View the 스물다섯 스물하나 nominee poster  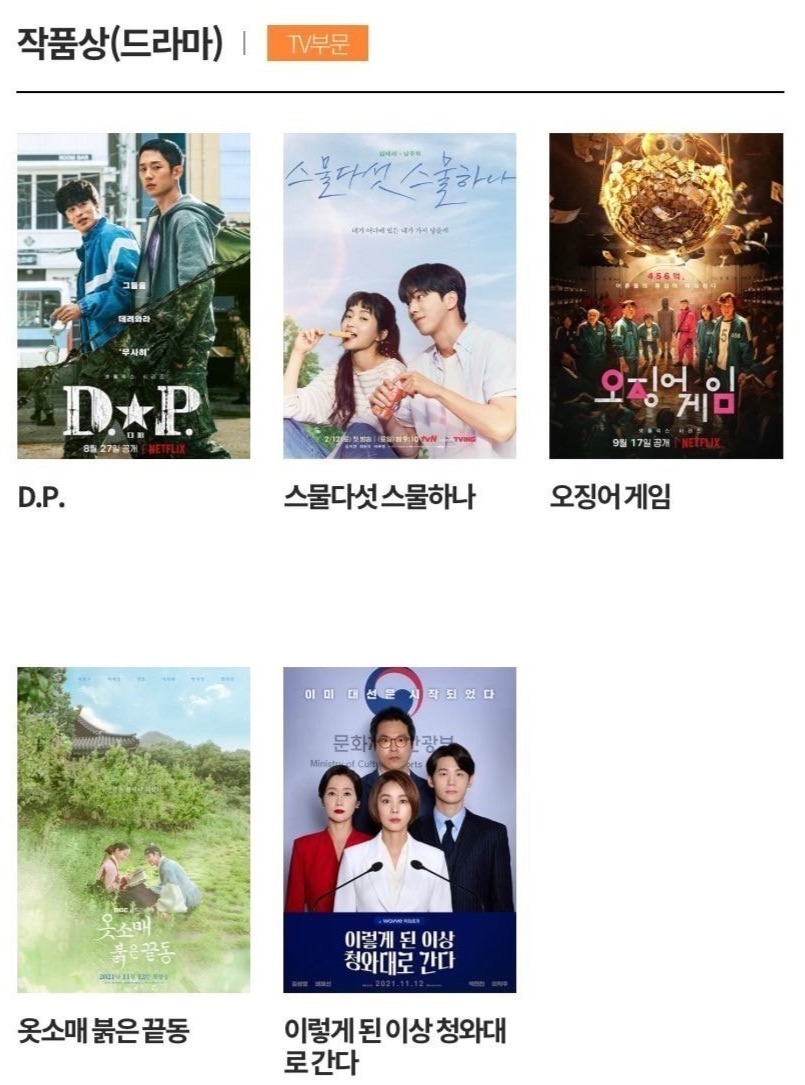coord(399,296)
